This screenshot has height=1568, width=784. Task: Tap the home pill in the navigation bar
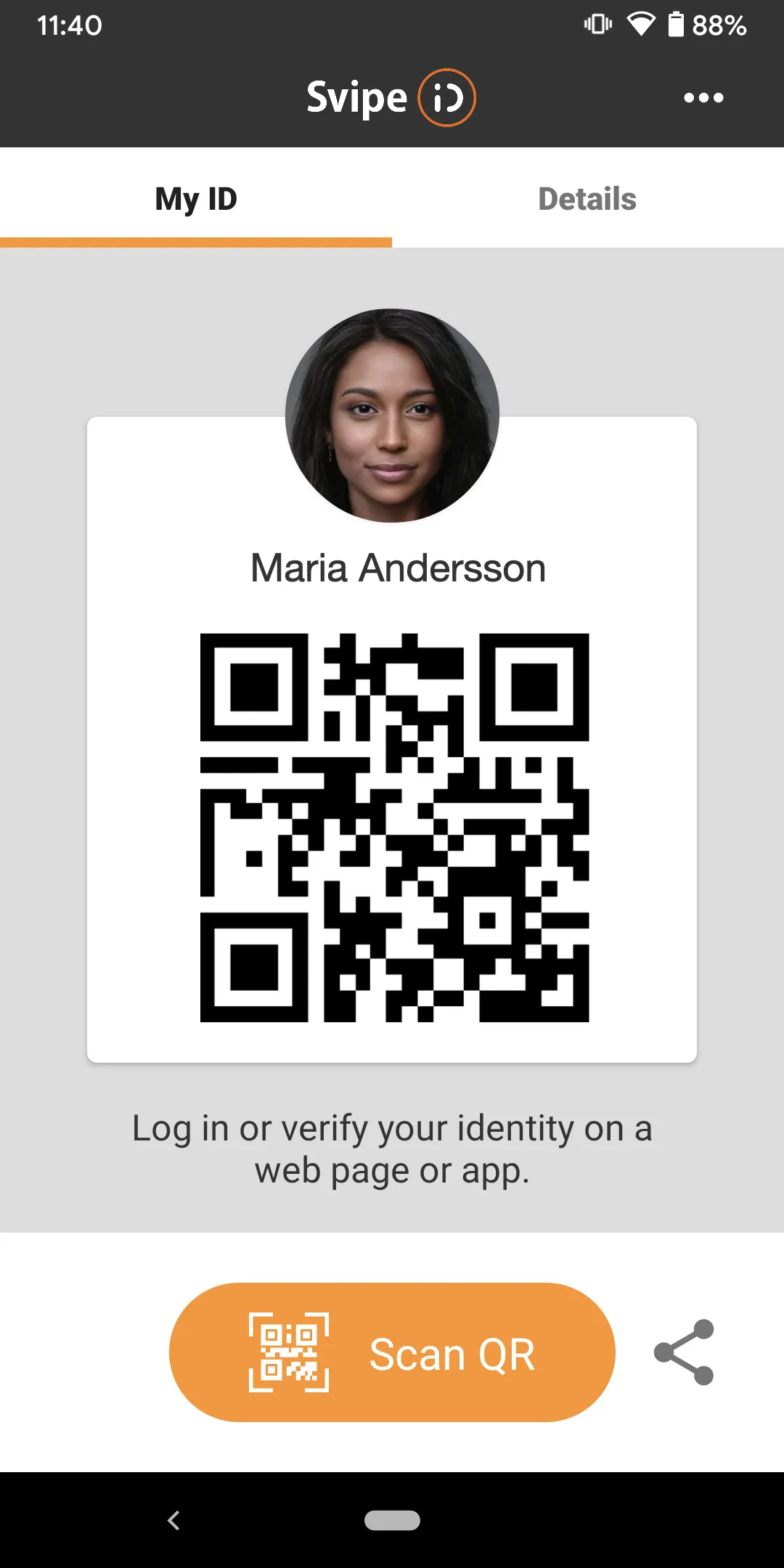pyautogui.click(x=392, y=1520)
